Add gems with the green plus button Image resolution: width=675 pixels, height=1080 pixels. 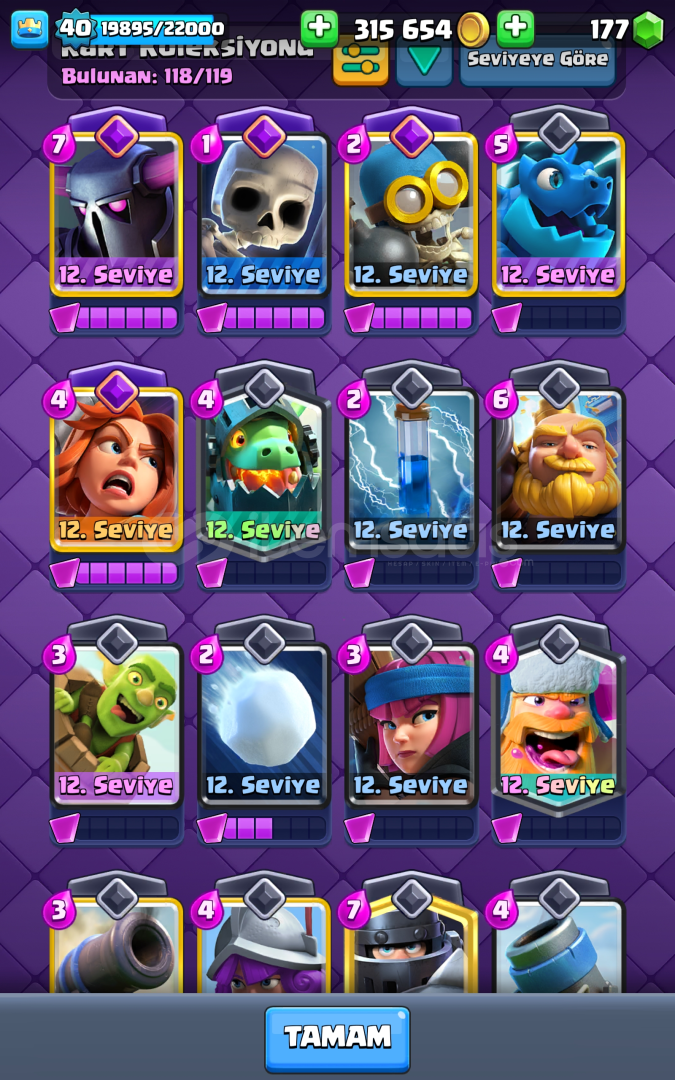click(x=515, y=29)
